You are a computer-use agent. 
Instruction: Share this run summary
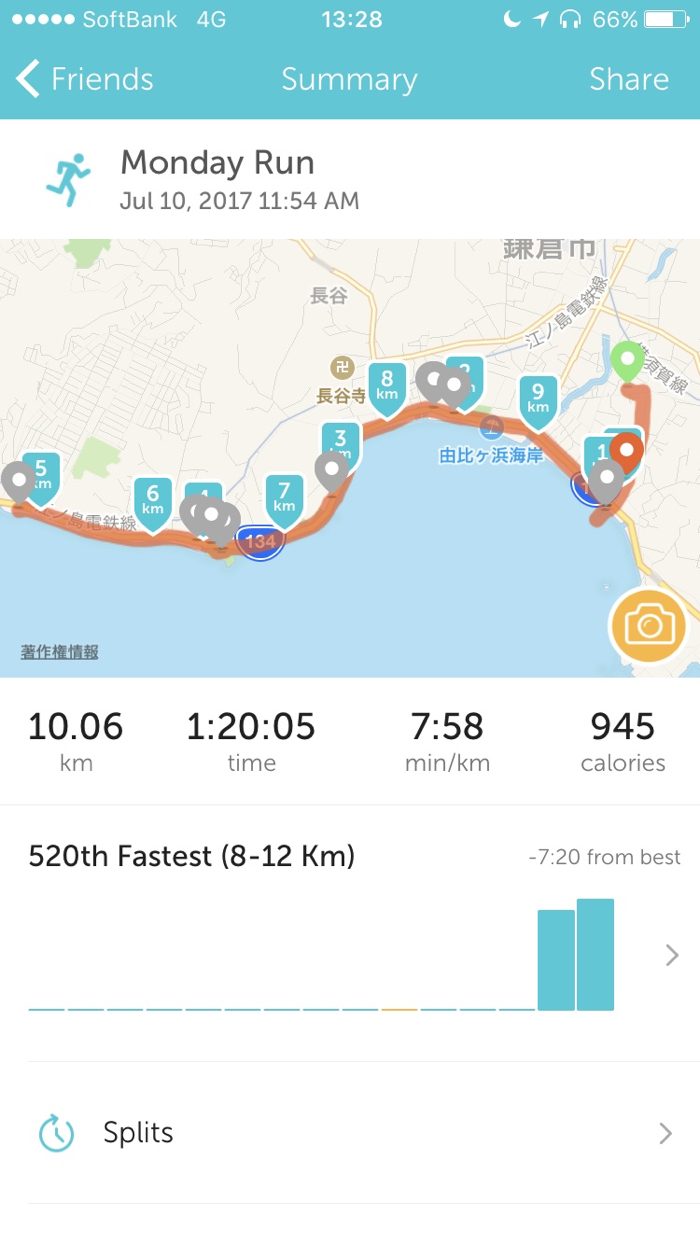[x=628, y=79]
